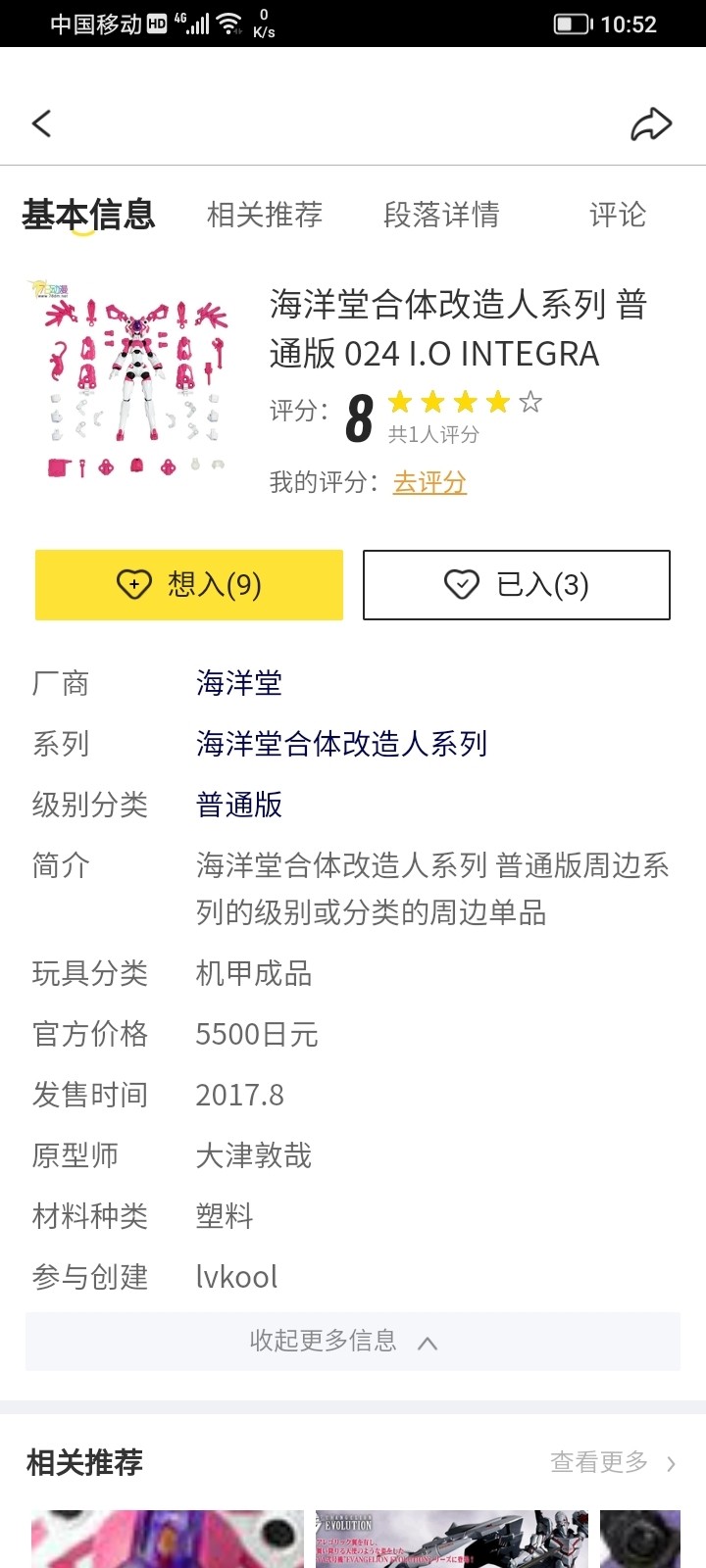
Task: Switch to the 评论 tab
Action: pos(618,215)
